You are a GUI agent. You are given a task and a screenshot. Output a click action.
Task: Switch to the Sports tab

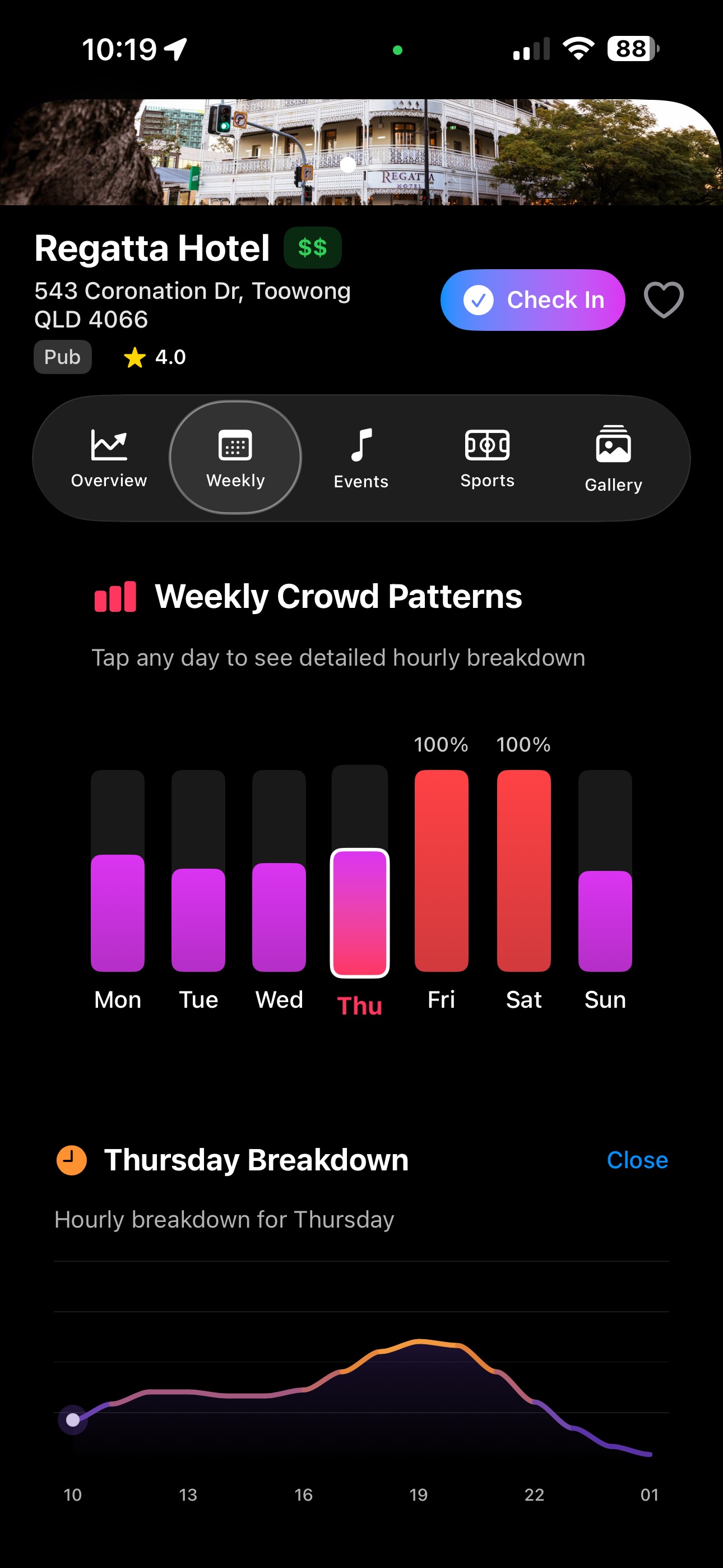click(x=488, y=456)
